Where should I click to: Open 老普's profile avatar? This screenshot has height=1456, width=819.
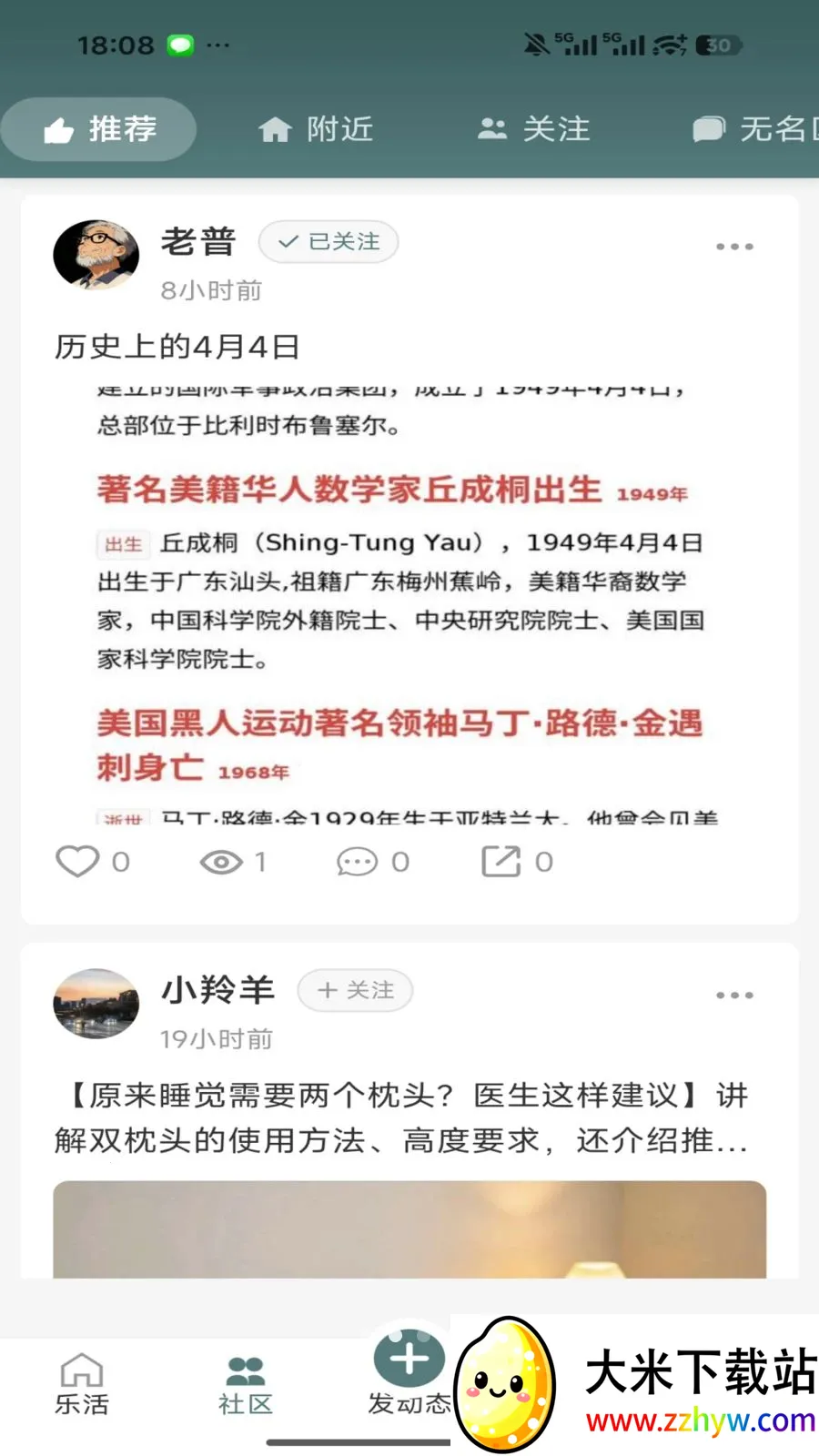pyautogui.click(x=96, y=256)
